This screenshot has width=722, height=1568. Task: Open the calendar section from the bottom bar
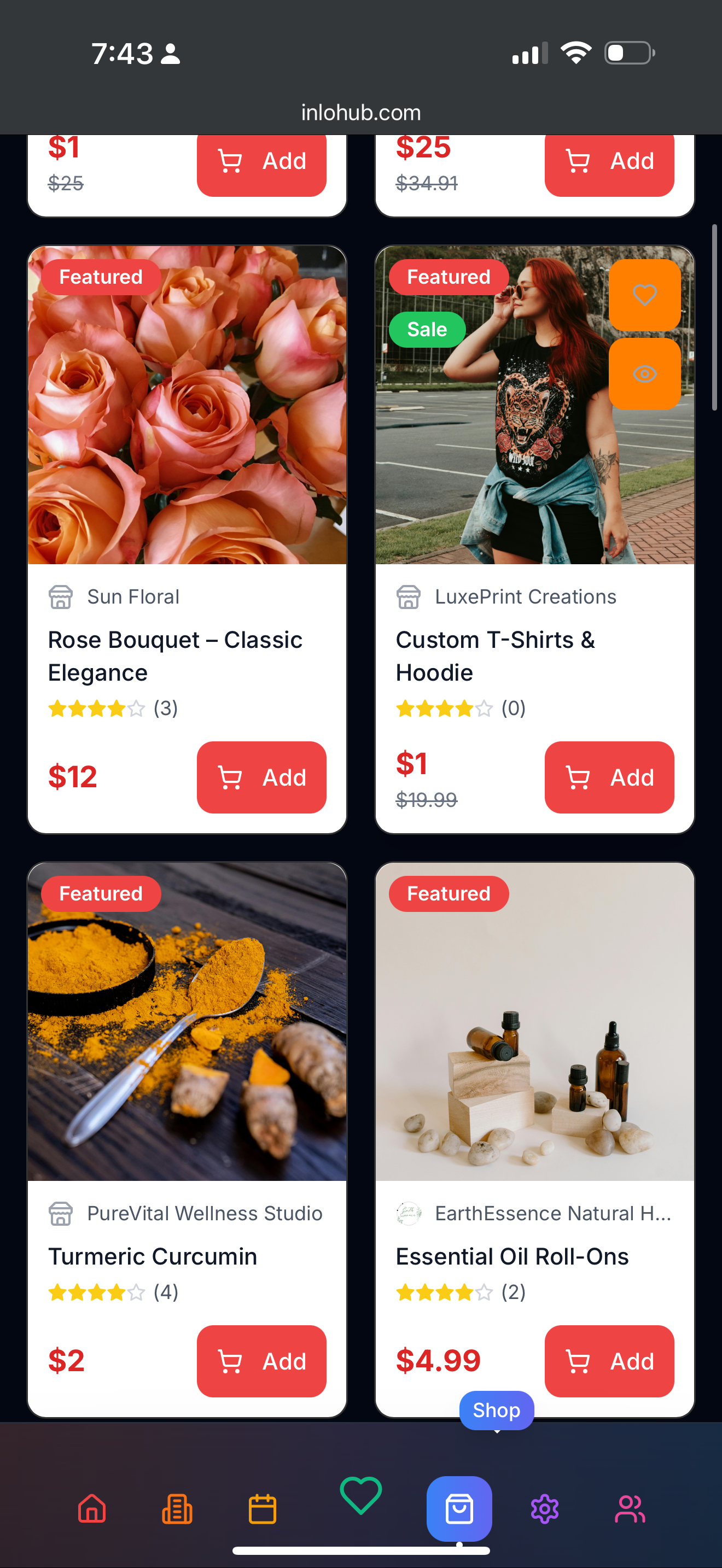pyautogui.click(x=264, y=1508)
